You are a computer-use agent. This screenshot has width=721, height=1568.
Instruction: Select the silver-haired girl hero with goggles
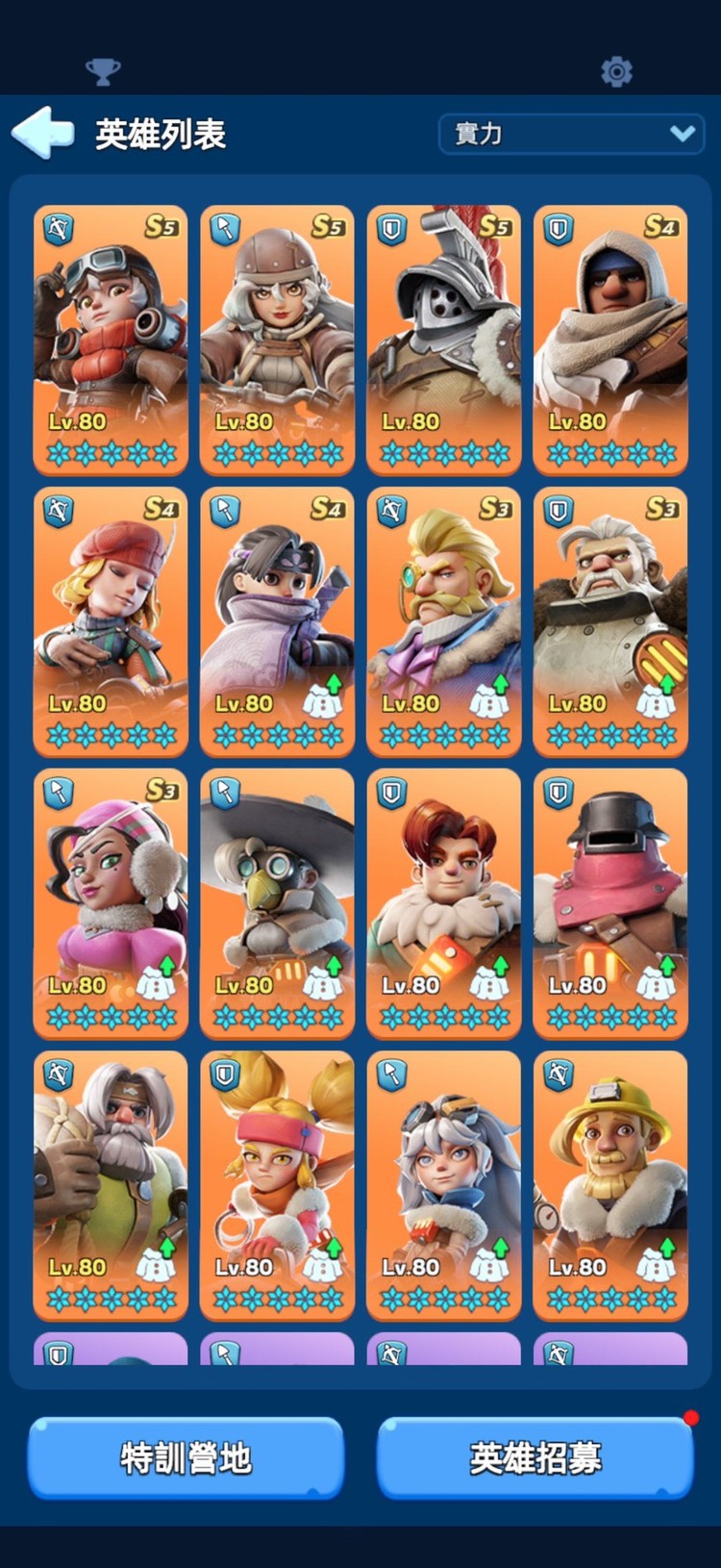pos(443,1184)
